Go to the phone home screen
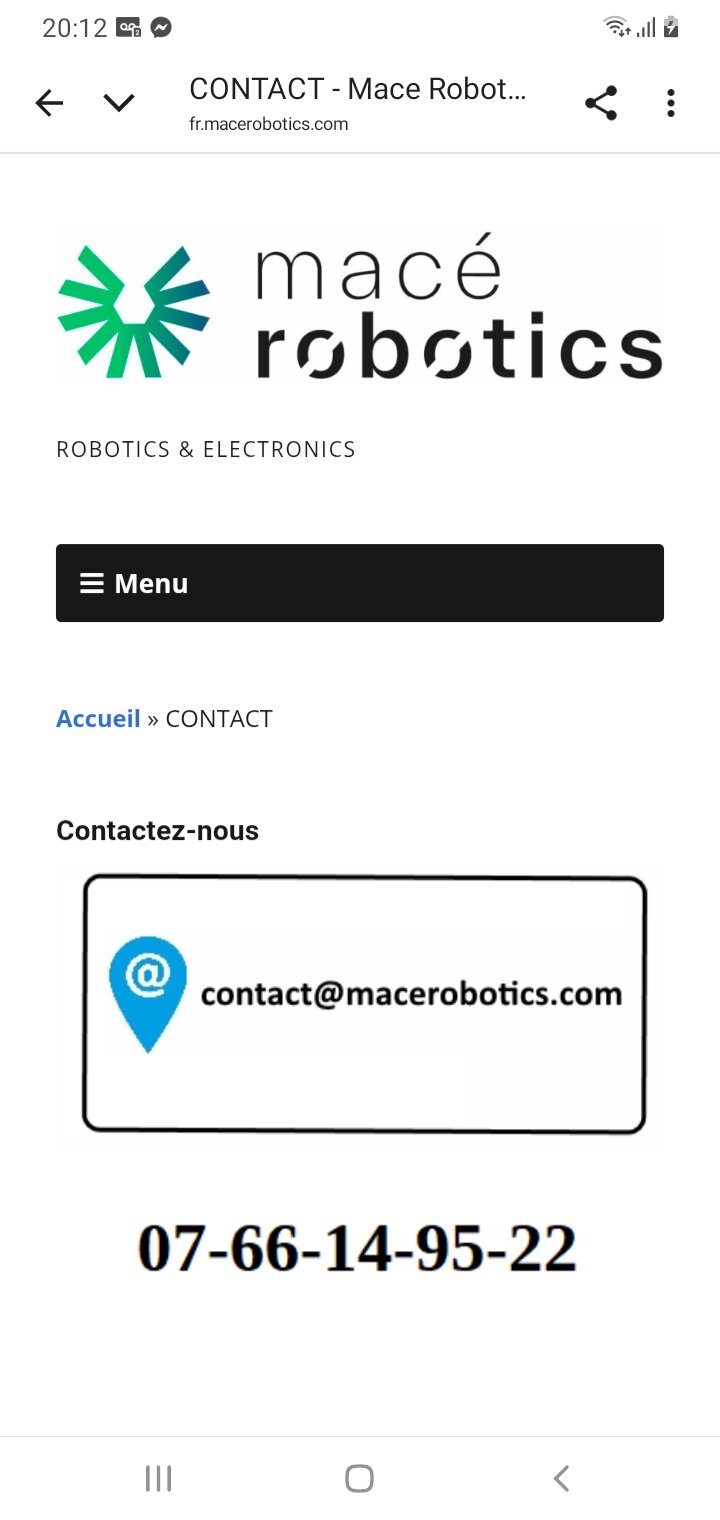Image resolution: width=720 pixels, height=1520 pixels. [x=359, y=1478]
